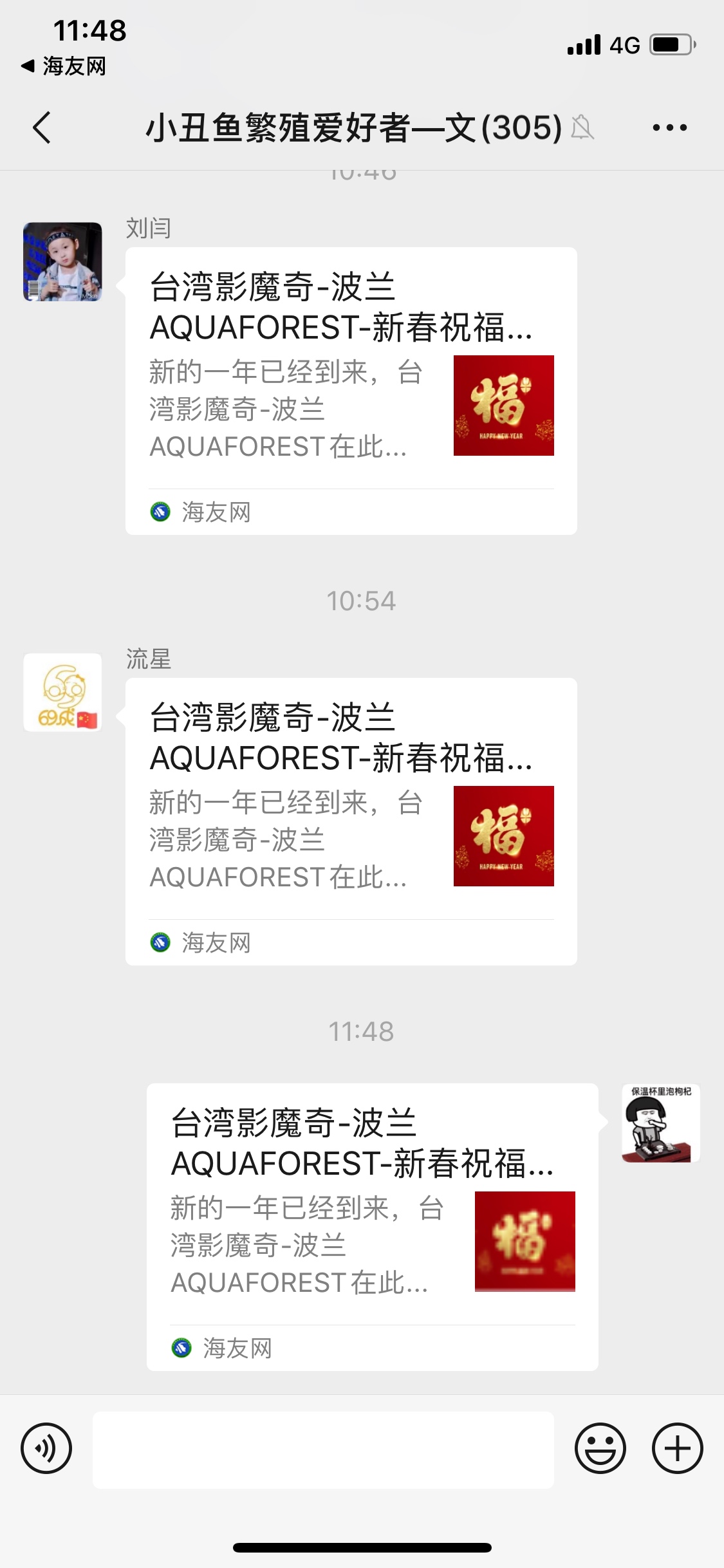Open the emoji sticker panel
The image size is (724, 1568).
(x=600, y=1448)
